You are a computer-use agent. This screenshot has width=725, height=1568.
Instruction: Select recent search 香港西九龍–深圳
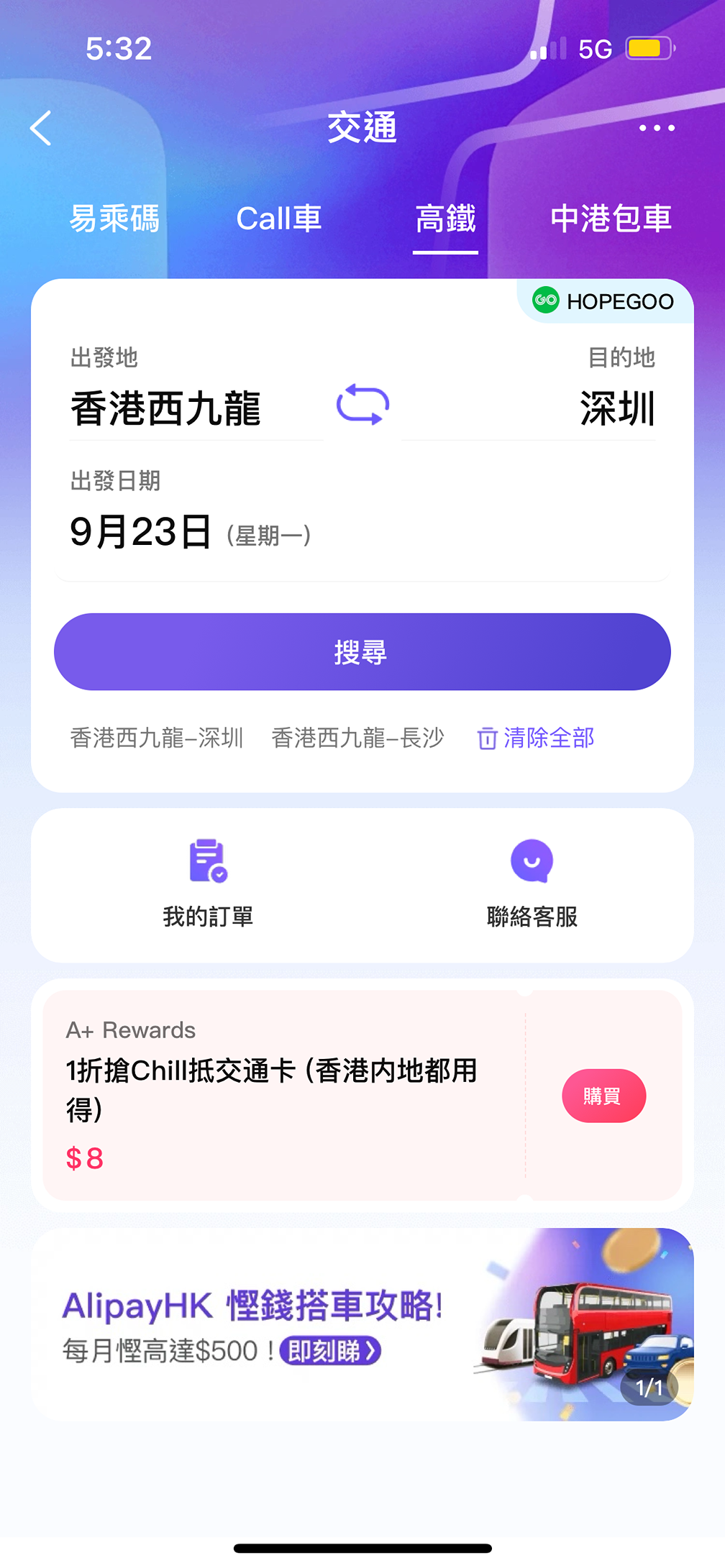(x=157, y=738)
